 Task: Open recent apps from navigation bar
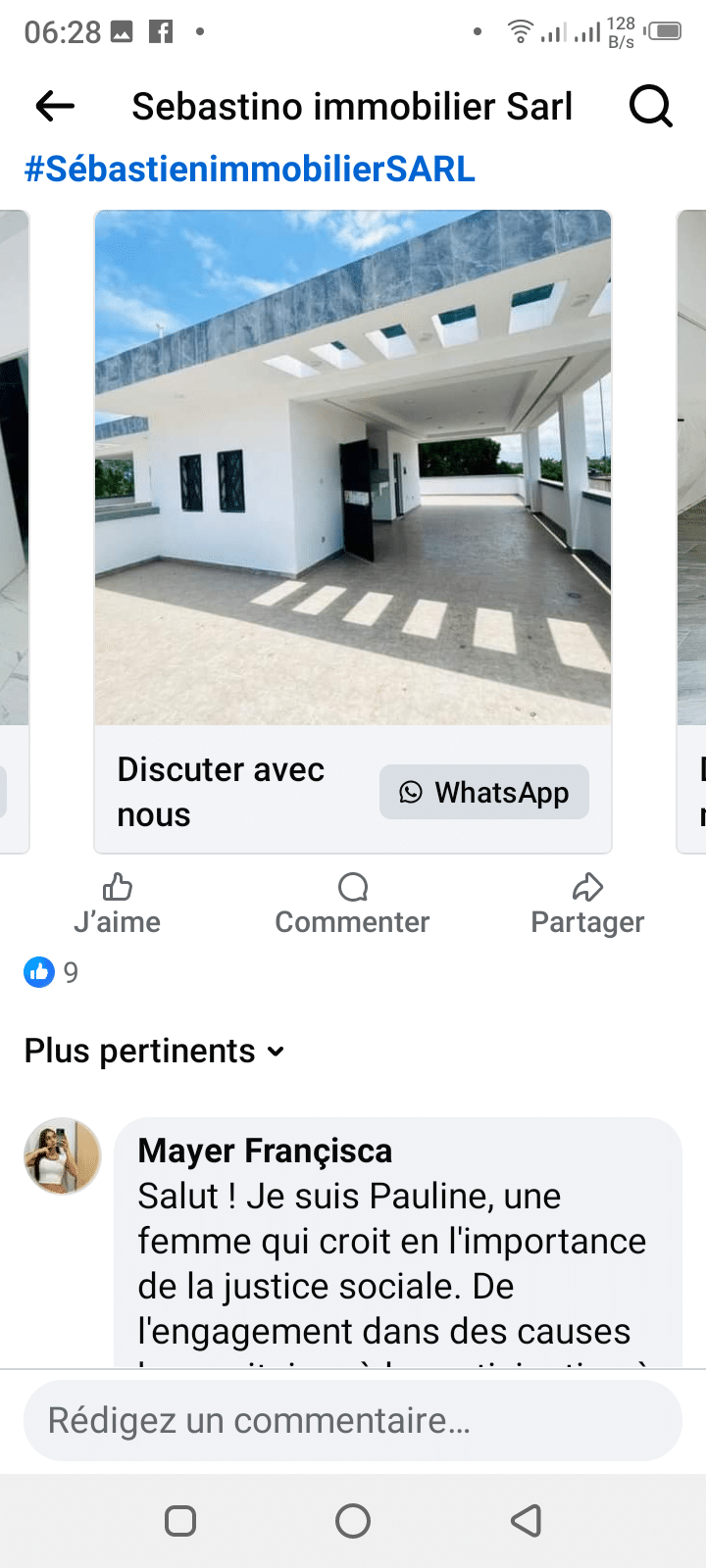180,1521
